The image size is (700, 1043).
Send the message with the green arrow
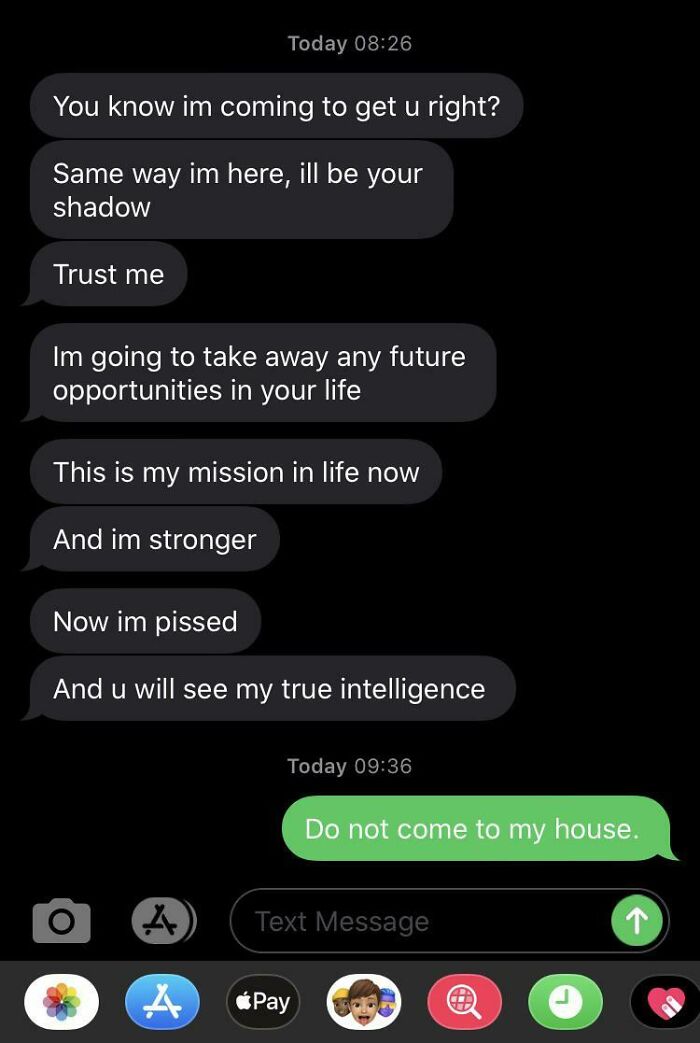[636, 921]
